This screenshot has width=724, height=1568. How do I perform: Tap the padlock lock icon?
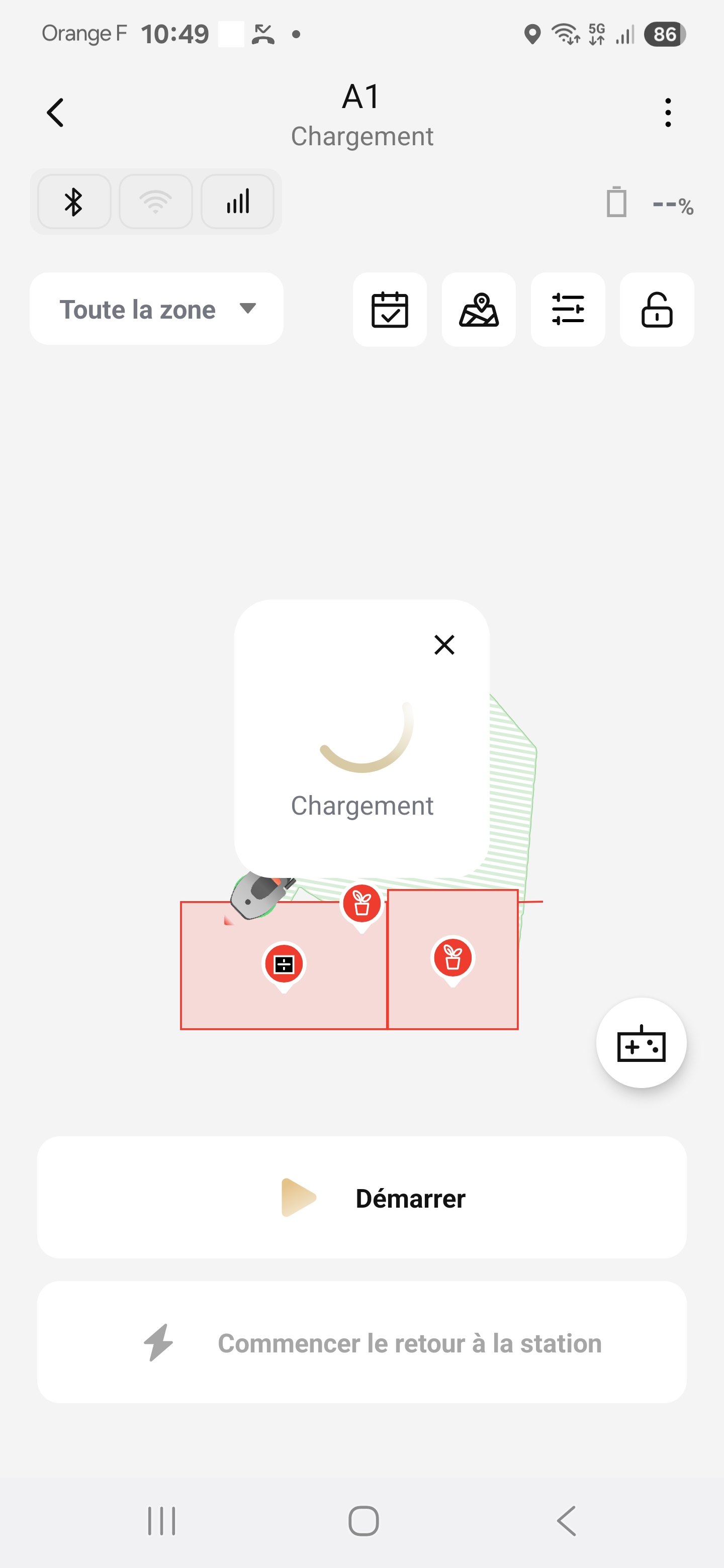657,310
